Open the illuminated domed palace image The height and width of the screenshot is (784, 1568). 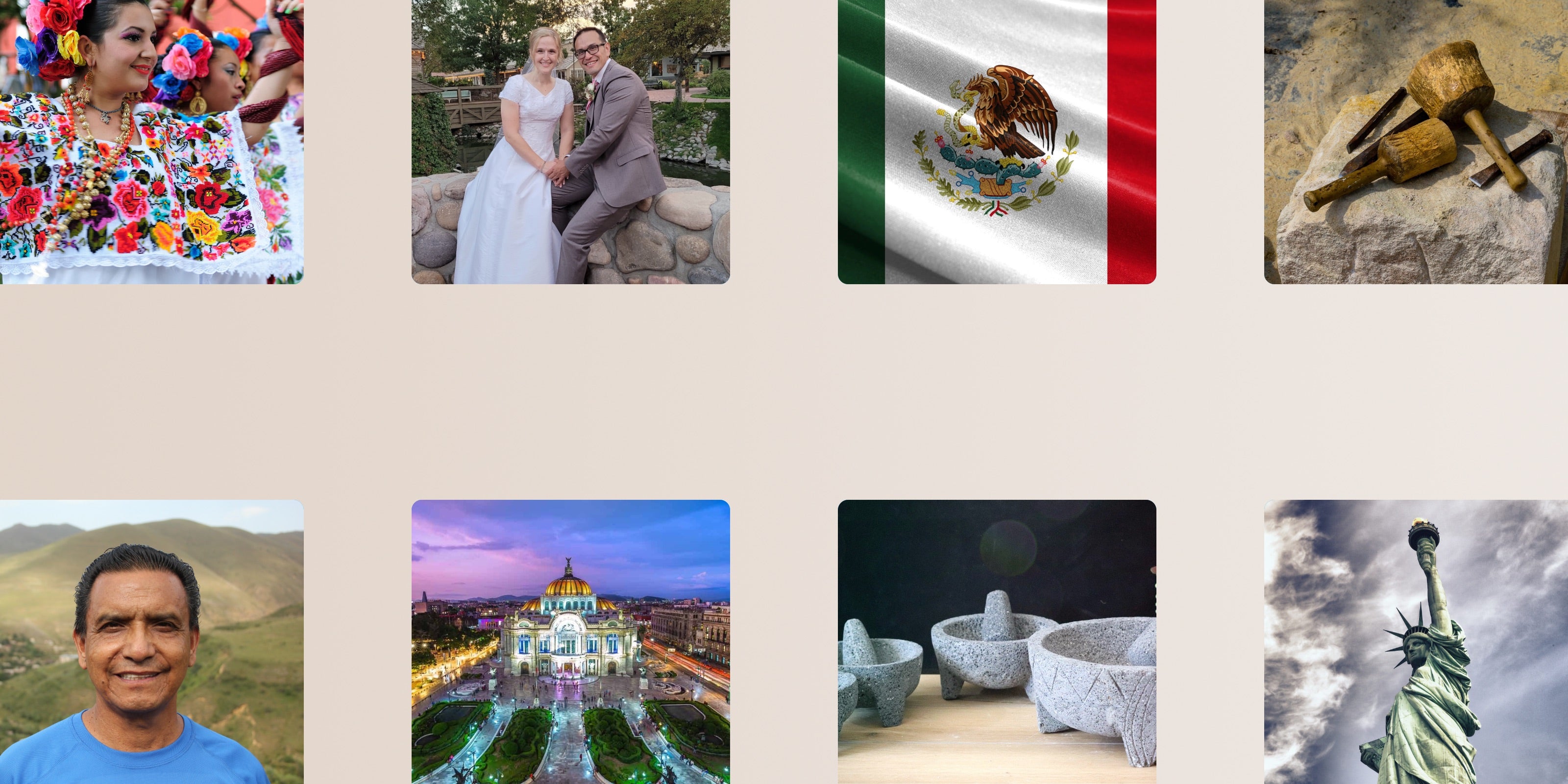coord(570,641)
